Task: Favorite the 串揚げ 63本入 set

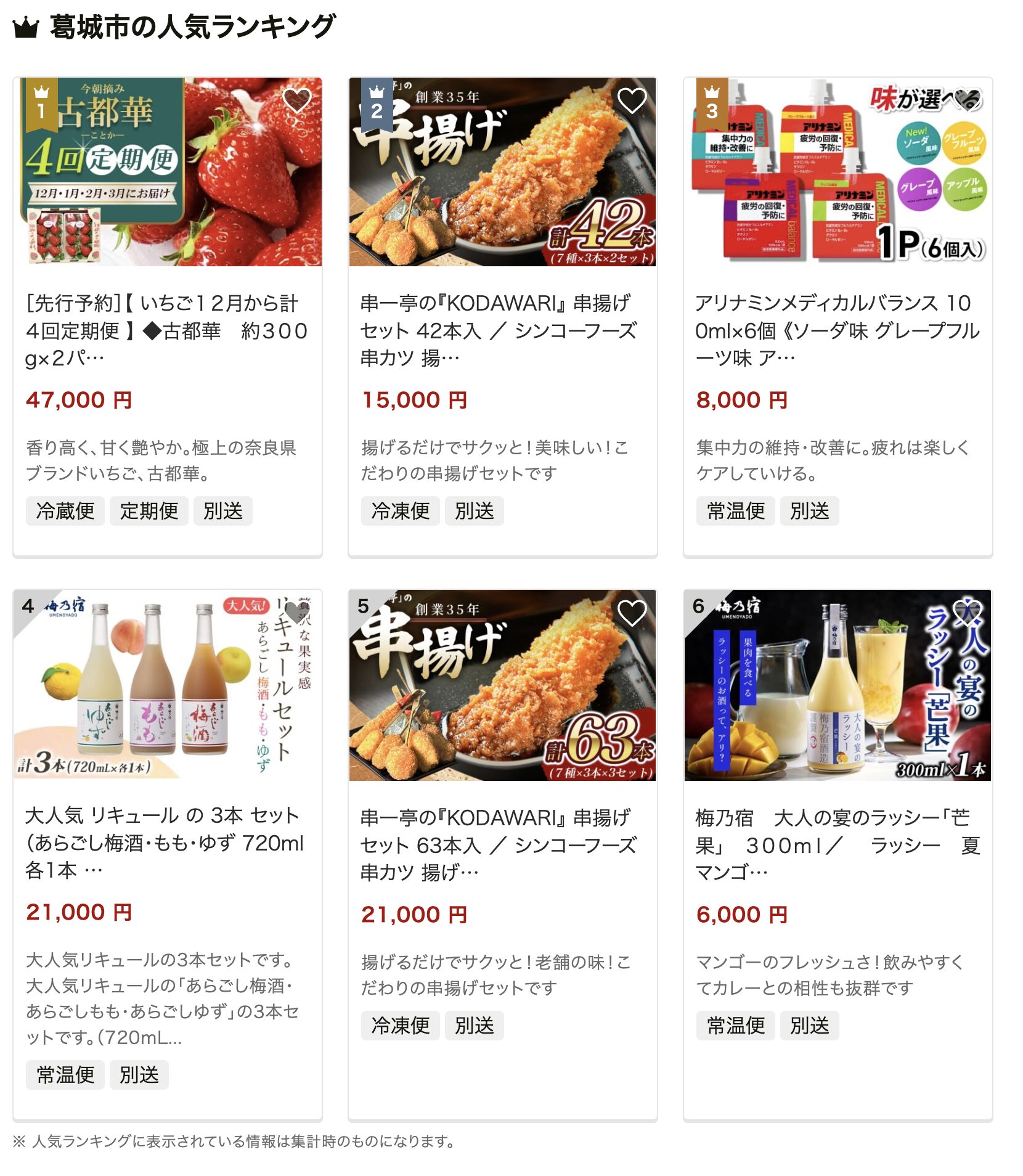Action: coord(632,613)
